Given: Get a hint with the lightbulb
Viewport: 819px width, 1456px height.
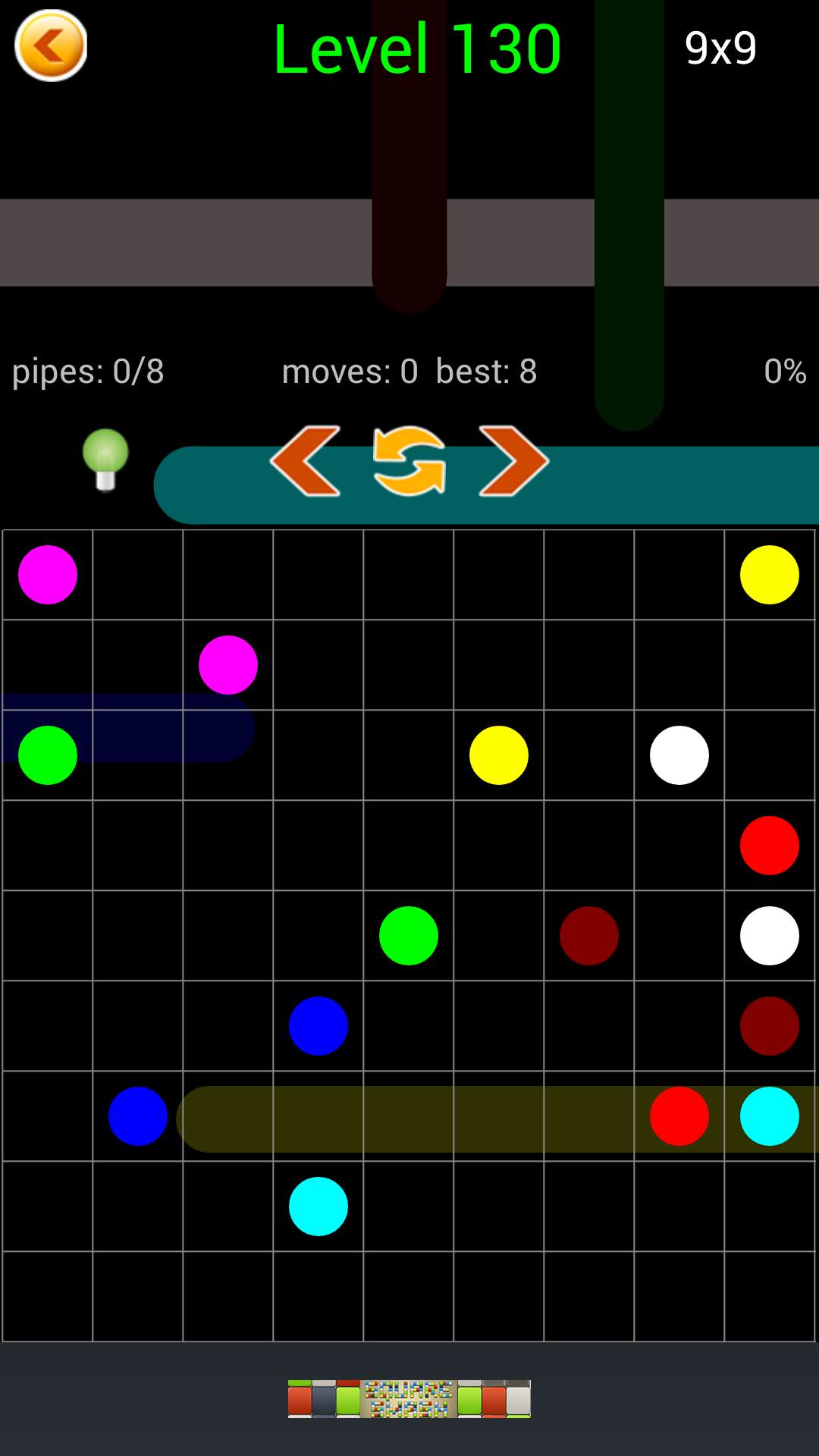Looking at the screenshot, I should tap(105, 459).
